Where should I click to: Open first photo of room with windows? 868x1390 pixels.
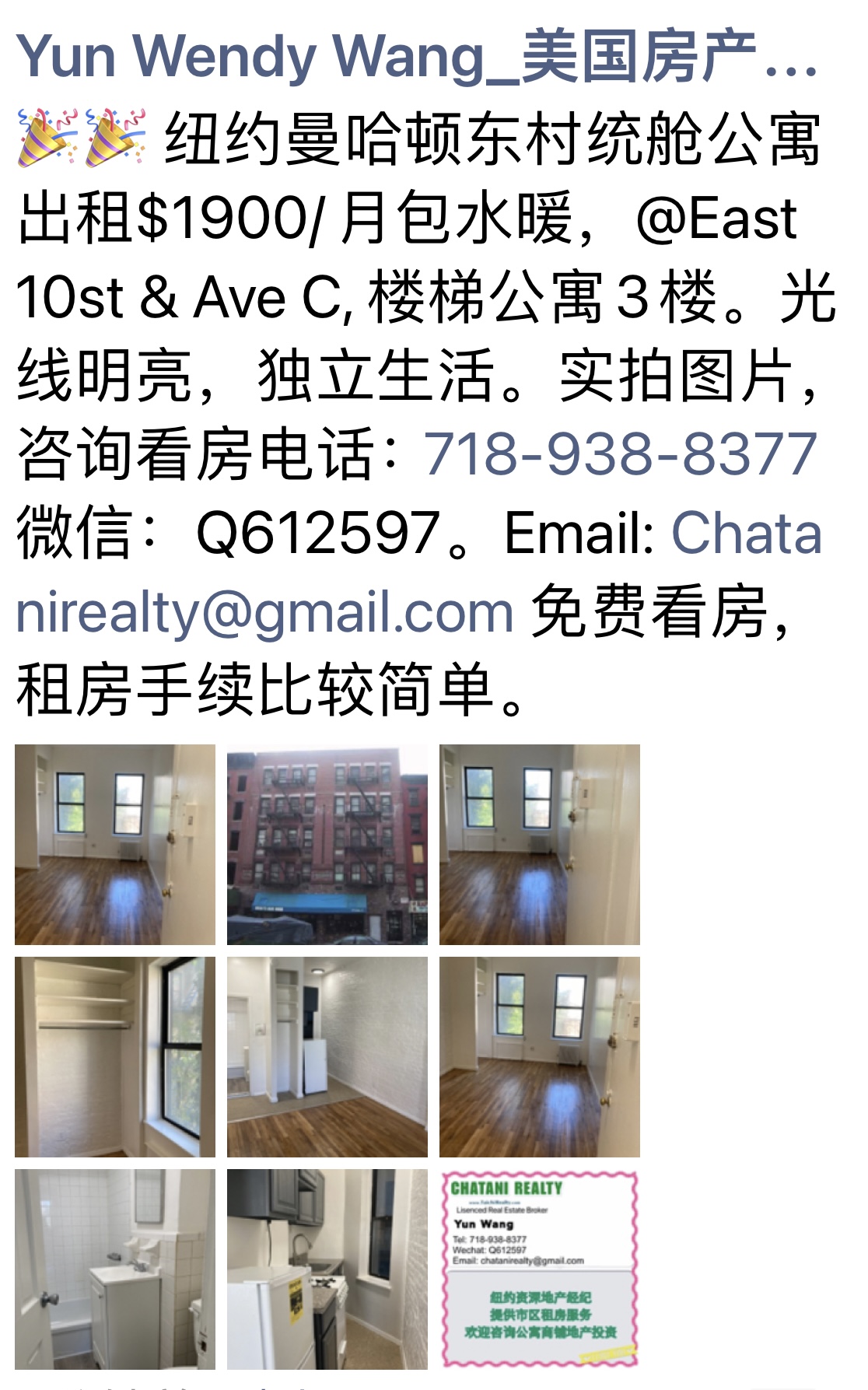click(115, 845)
